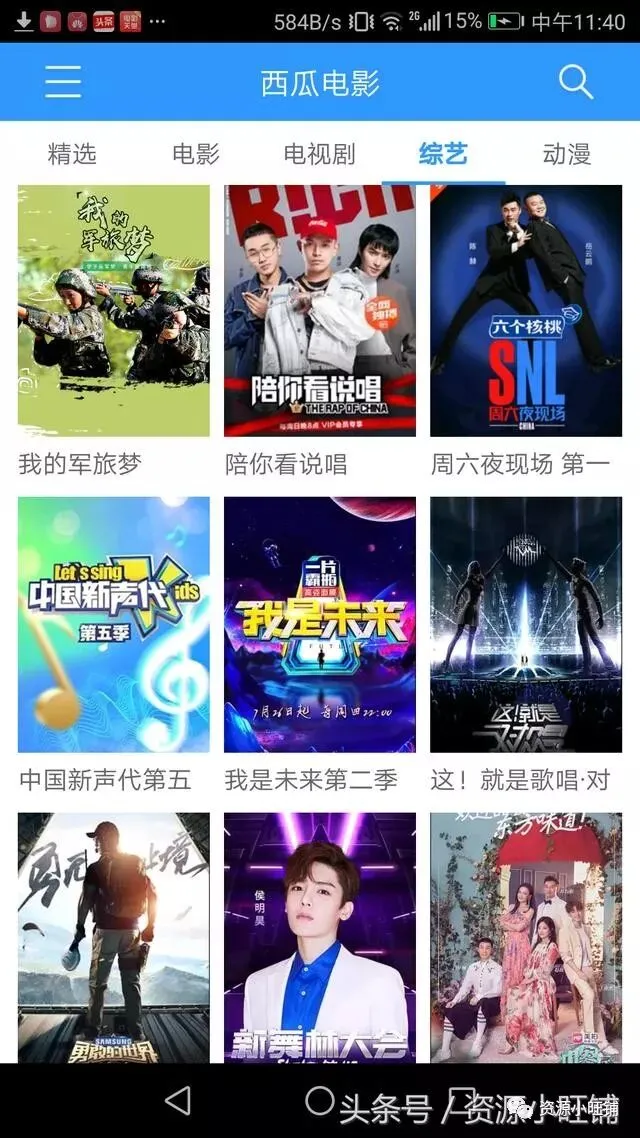Image resolution: width=640 pixels, height=1138 pixels.
Task: Select the 综艺 tab
Action: coord(443,154)
